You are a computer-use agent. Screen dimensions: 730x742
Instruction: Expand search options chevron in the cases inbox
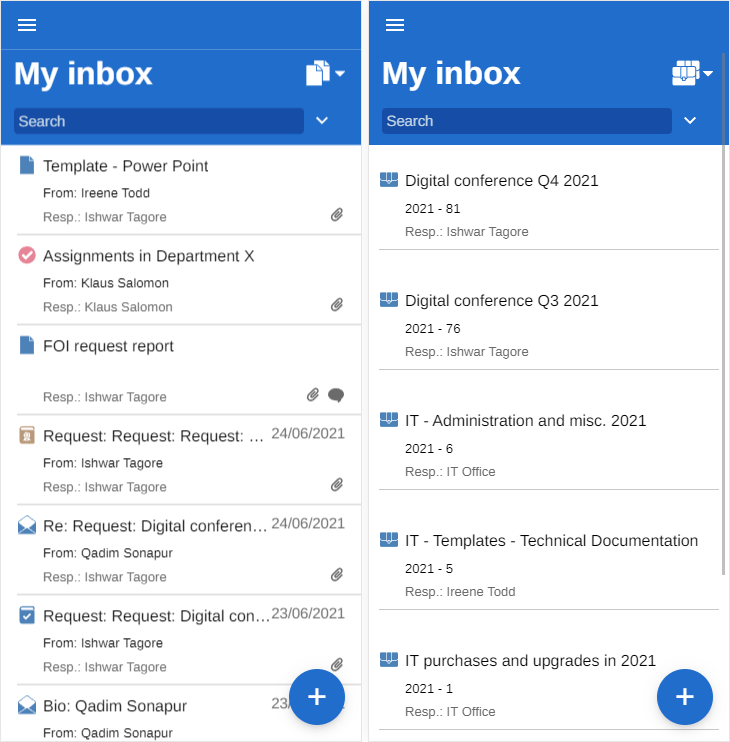coord(690,121)
